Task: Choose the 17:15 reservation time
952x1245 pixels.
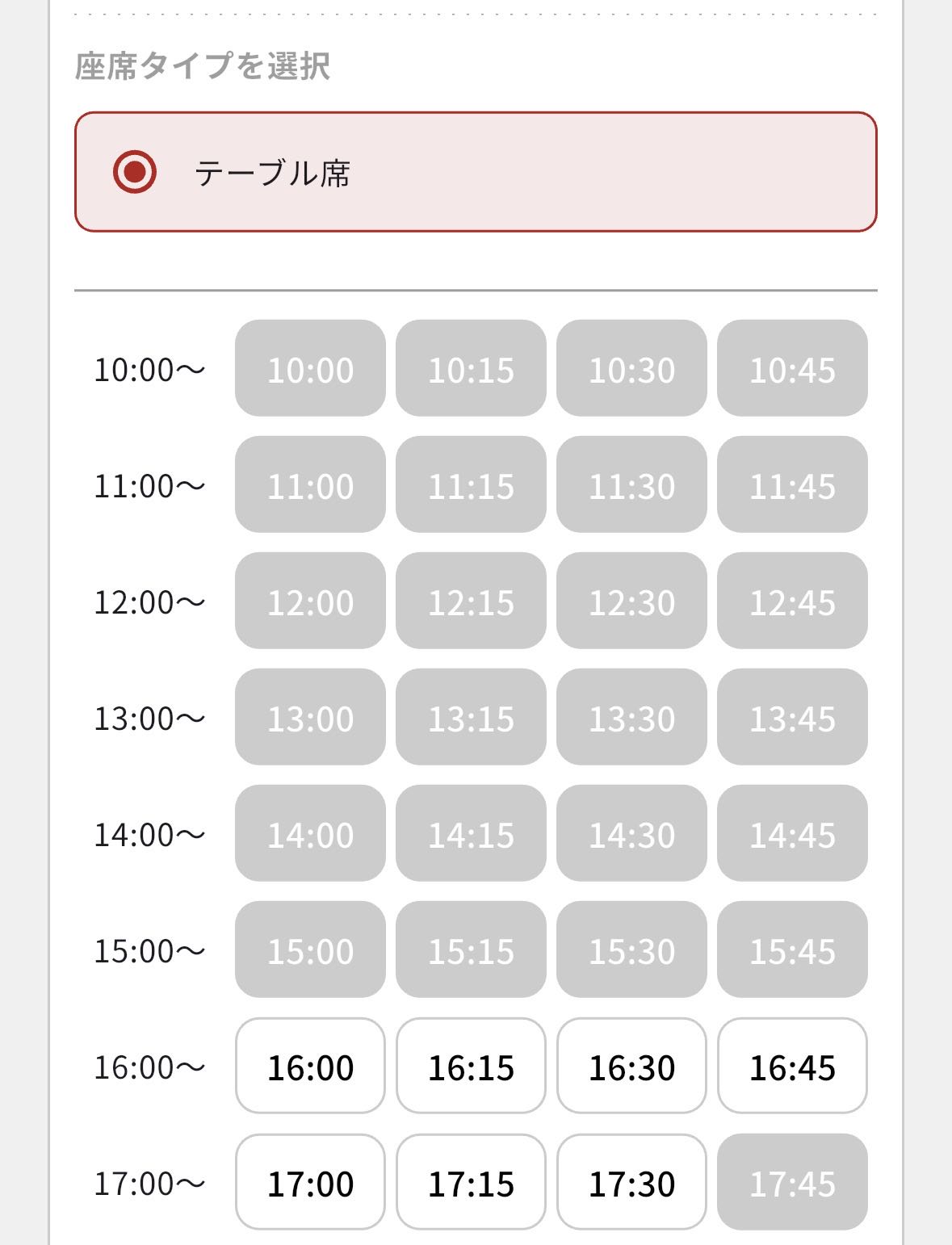Action: (471, 1183)
